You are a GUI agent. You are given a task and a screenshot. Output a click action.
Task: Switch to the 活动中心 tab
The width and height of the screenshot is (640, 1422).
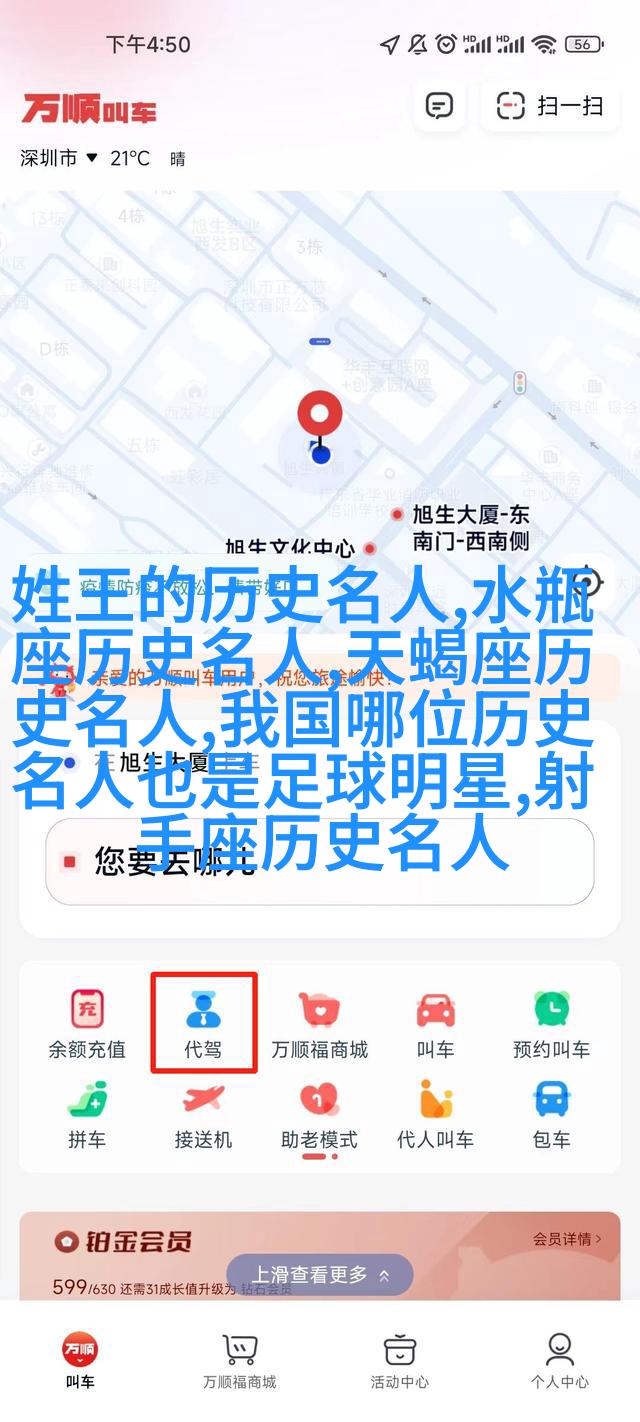[399, 1361]
